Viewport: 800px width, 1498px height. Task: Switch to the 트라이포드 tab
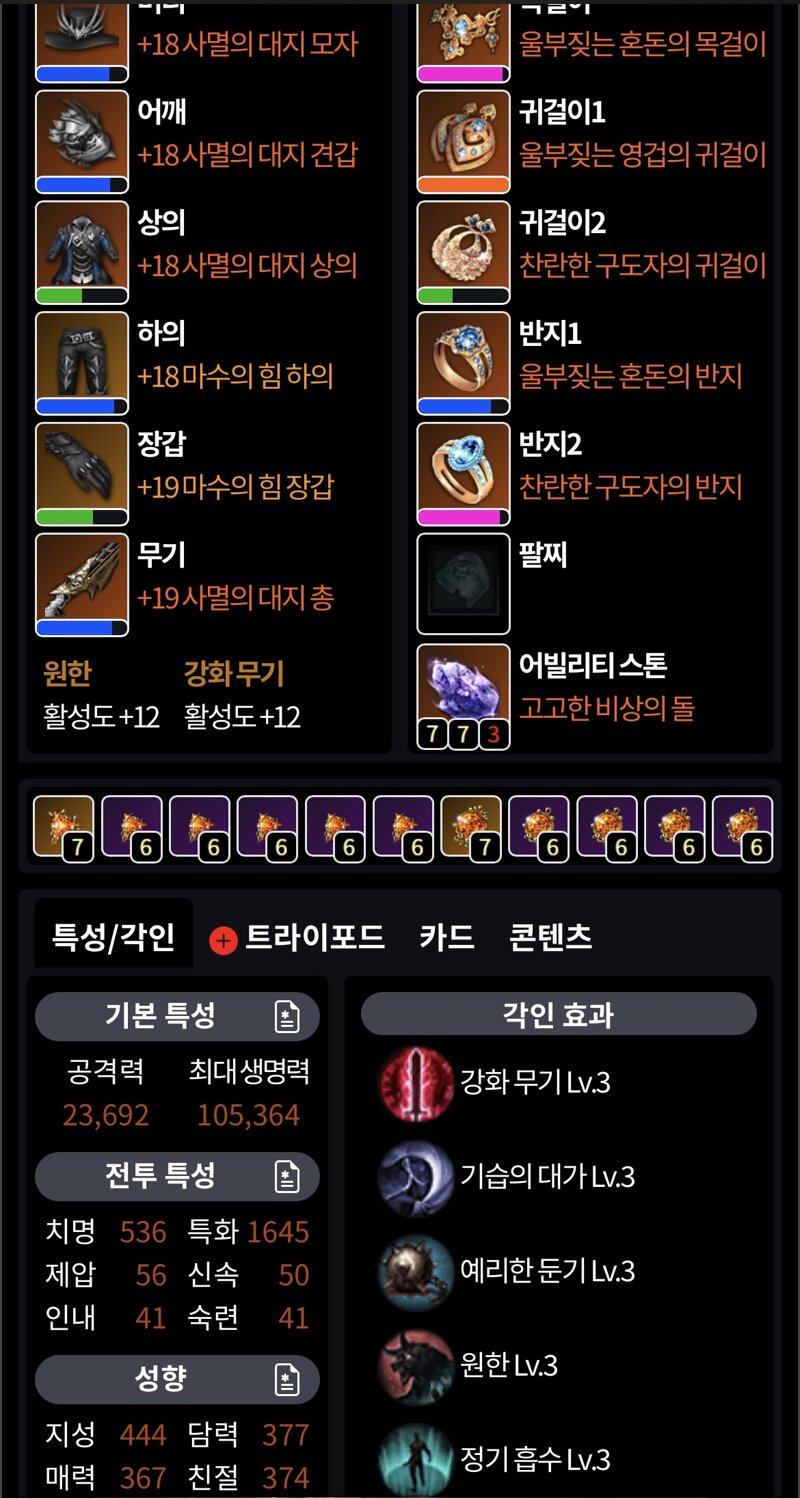pyautogui.click(x=314, y=937)
